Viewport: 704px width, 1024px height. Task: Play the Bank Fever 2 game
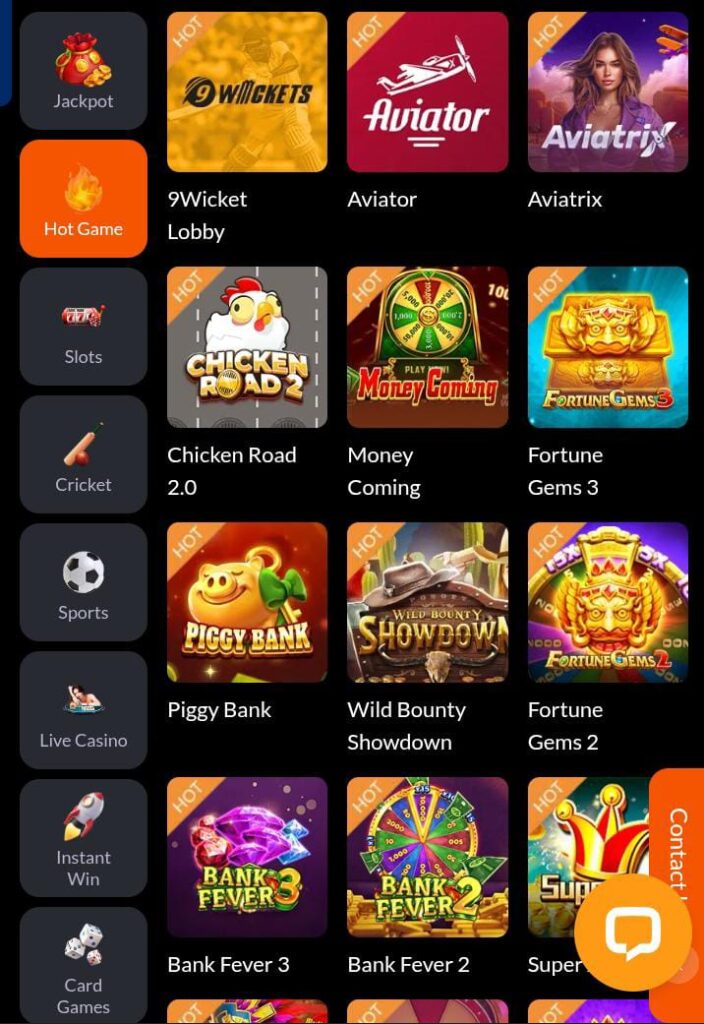pos(427,857)
